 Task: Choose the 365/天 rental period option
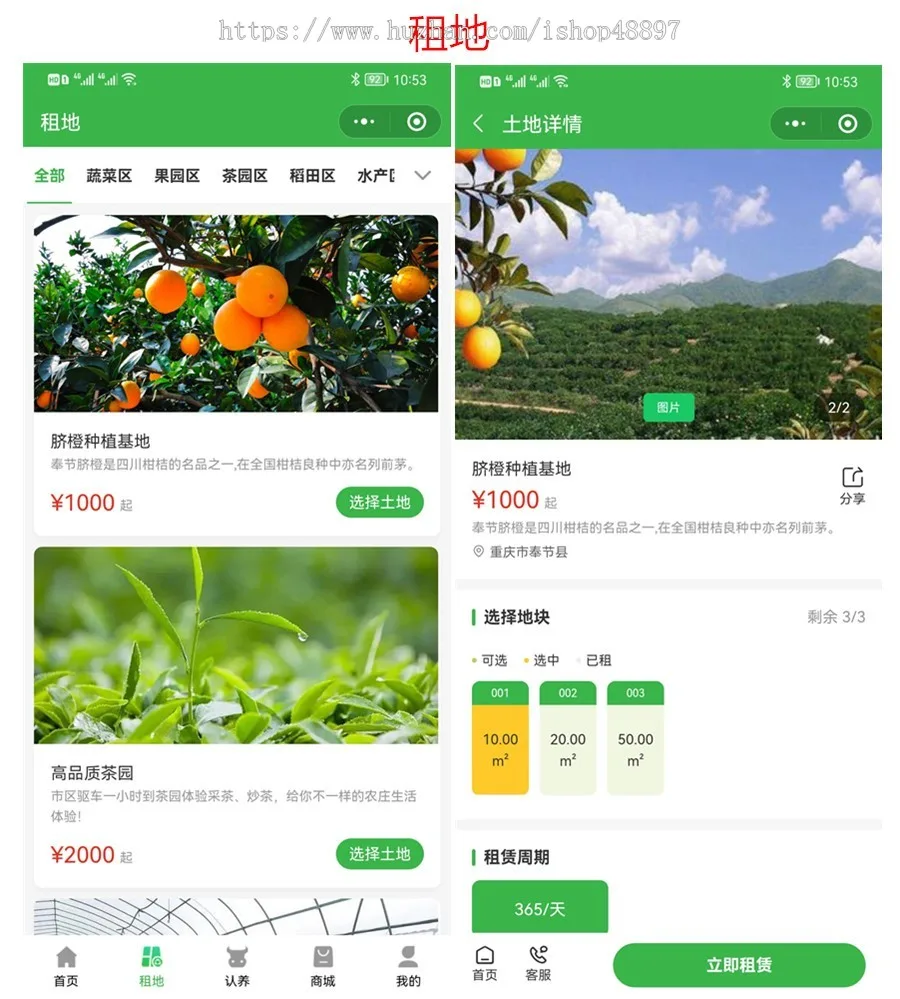coord(540,905)
